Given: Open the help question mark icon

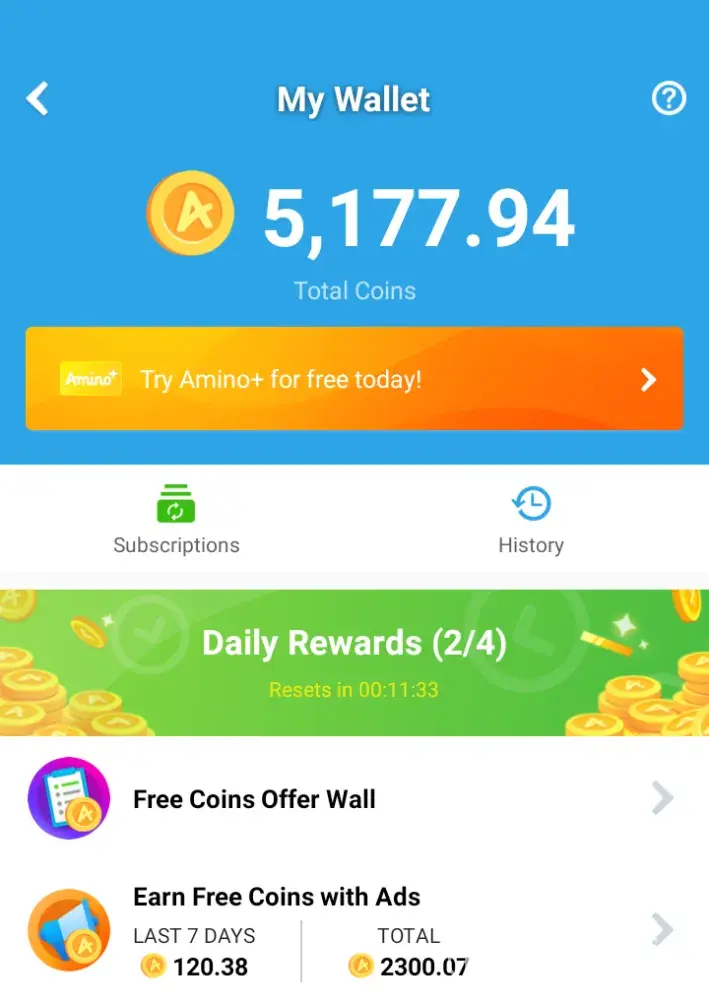Looking at the screenshot, I should click(668, 99).
